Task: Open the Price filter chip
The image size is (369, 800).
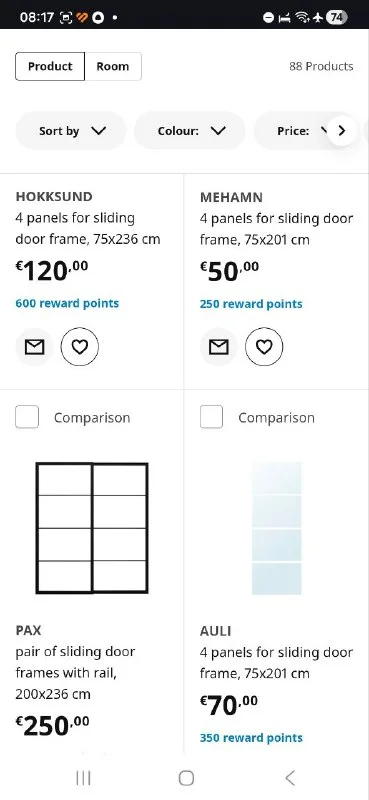Action: [x=293, y=131]
